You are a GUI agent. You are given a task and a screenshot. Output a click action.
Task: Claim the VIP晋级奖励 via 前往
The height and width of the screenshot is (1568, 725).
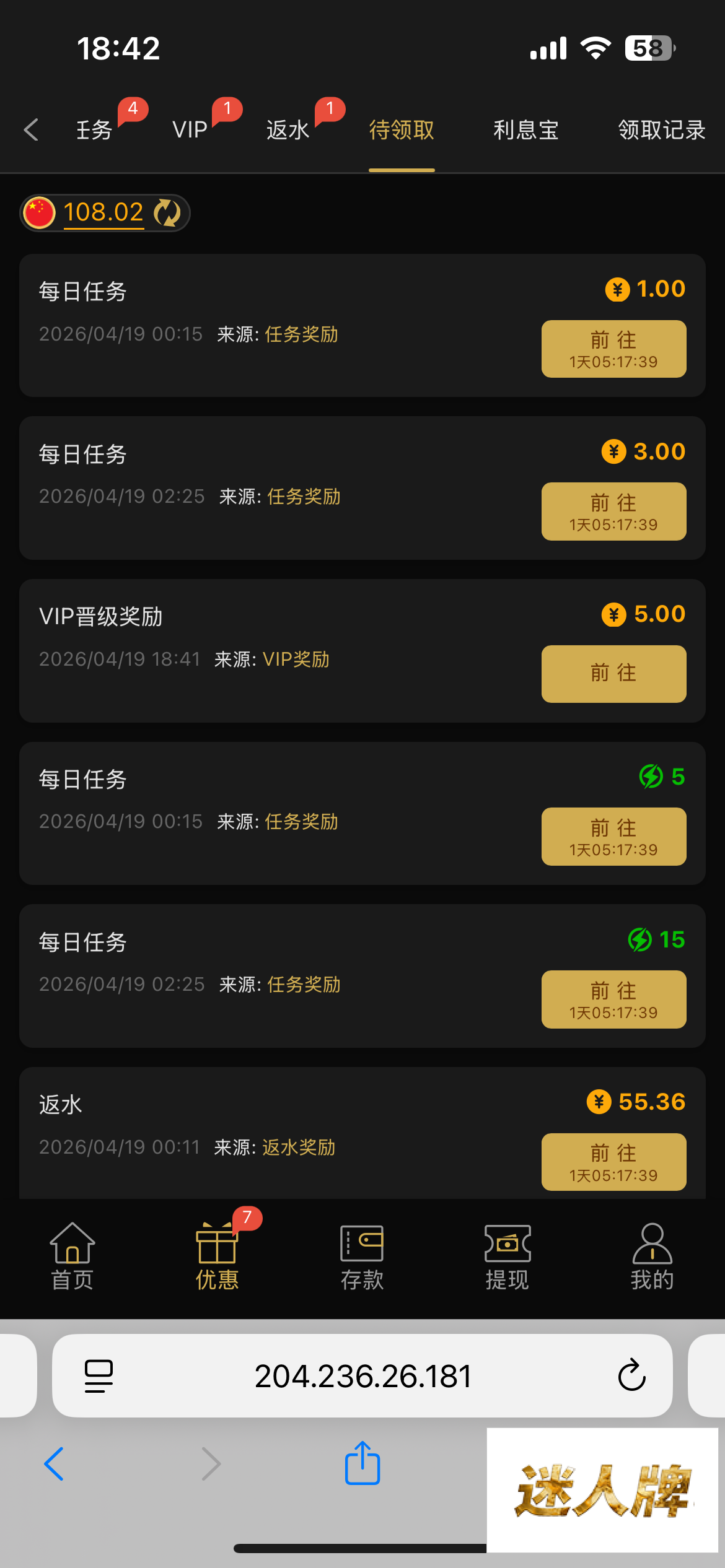[613, 674]
